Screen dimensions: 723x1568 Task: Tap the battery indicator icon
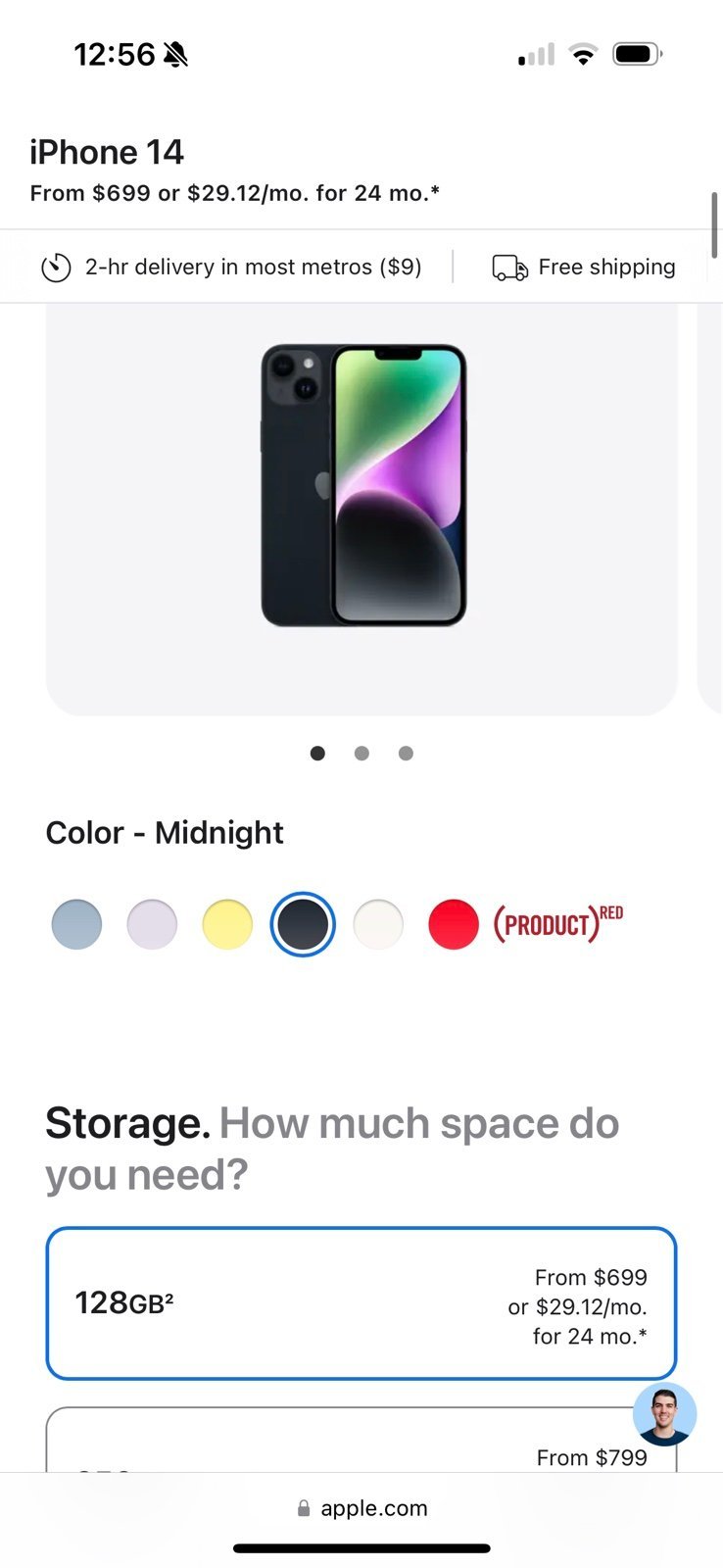coord(636,54)
